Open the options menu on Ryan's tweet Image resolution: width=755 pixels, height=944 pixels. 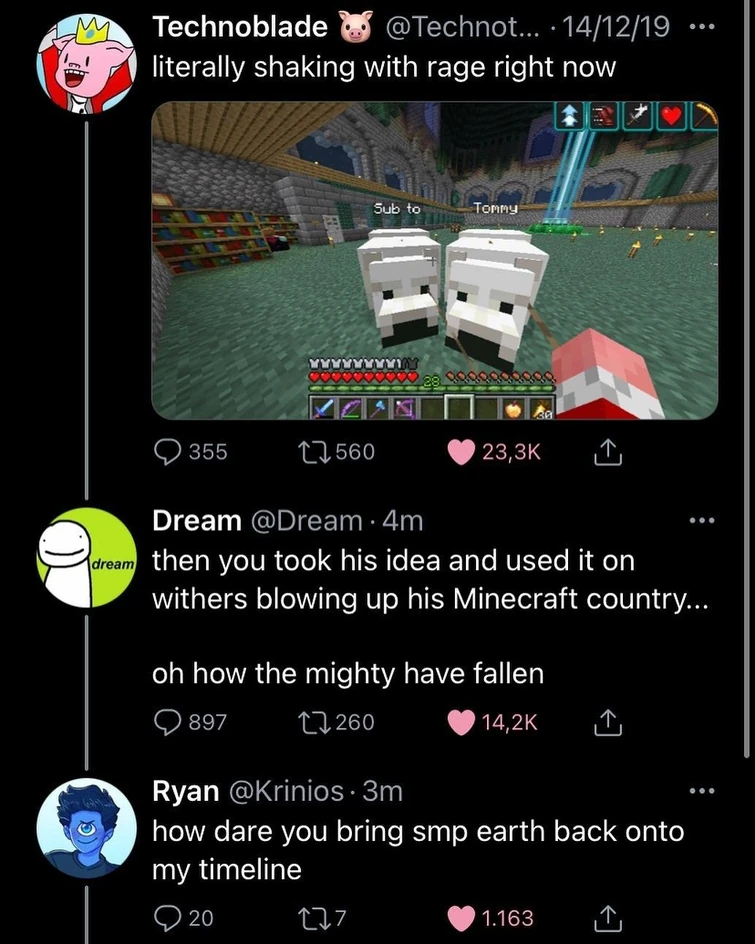pyautogui.click(x=702, y=790)
